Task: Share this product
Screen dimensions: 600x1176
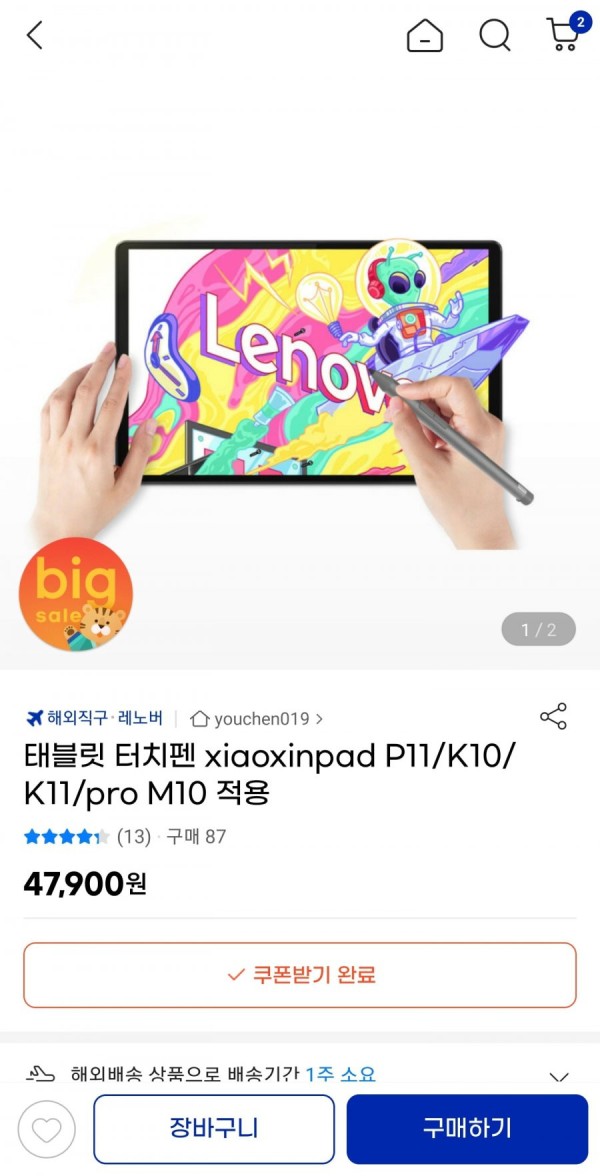Action: click(553, 716)
